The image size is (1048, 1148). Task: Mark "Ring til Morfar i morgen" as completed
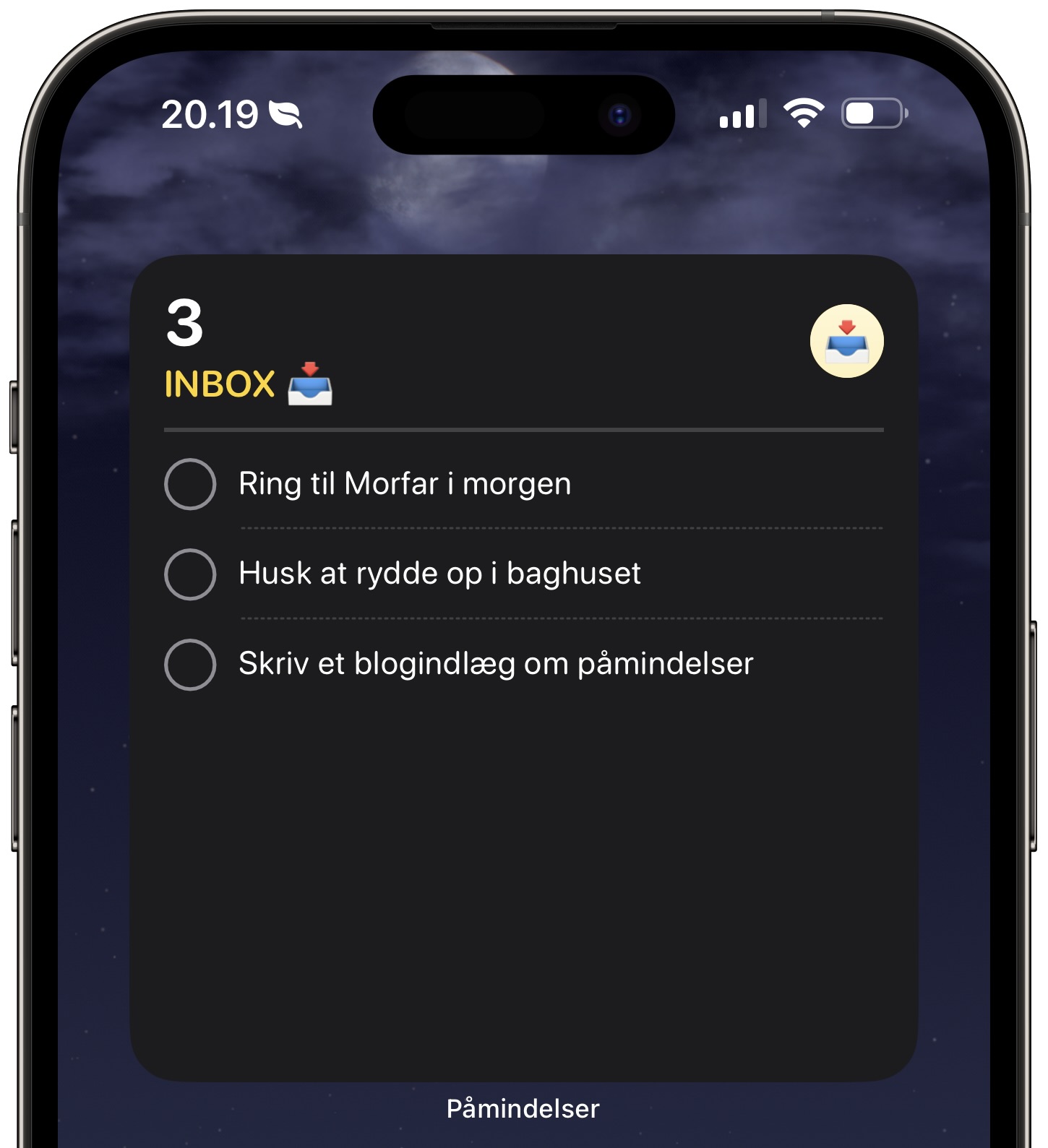[x=190, y=484]
